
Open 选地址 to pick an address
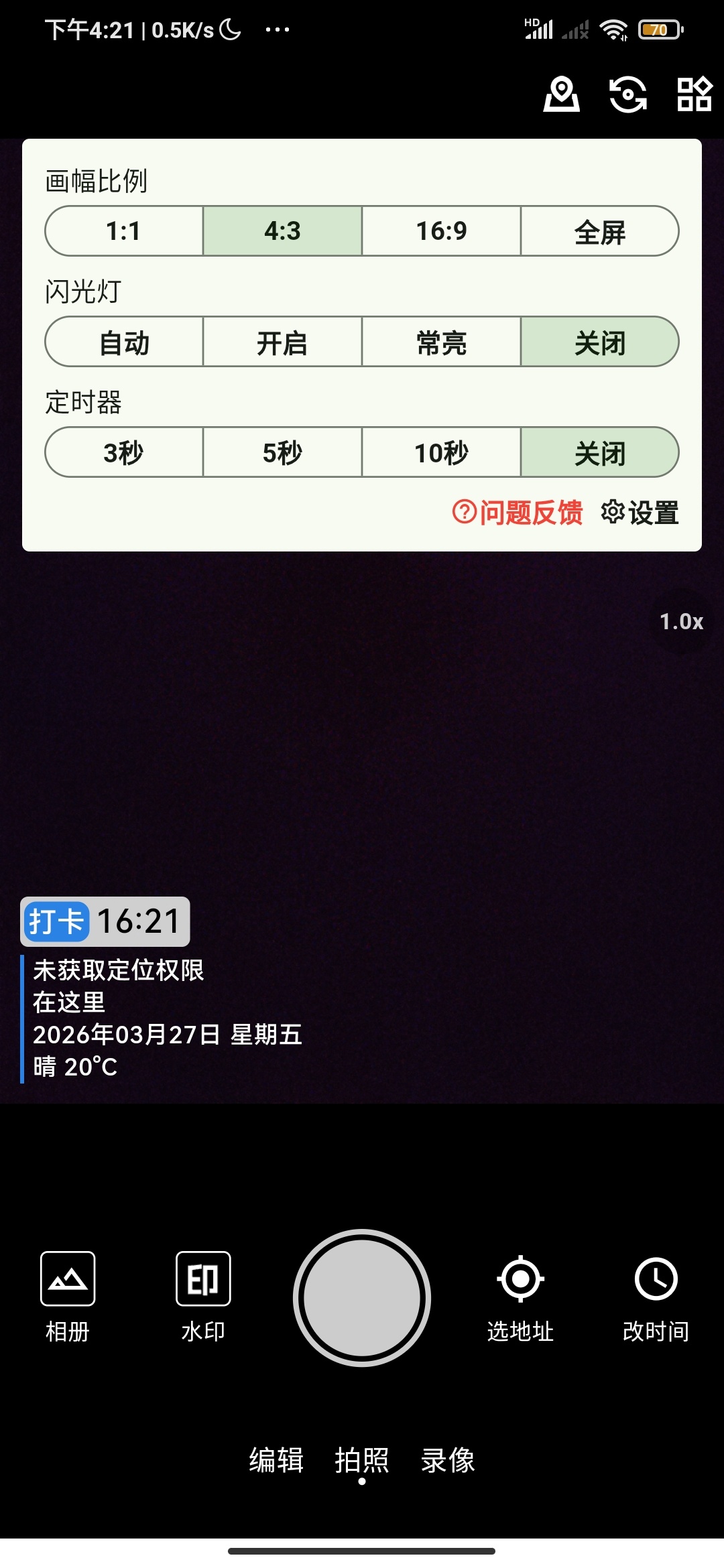point(521,1300)
